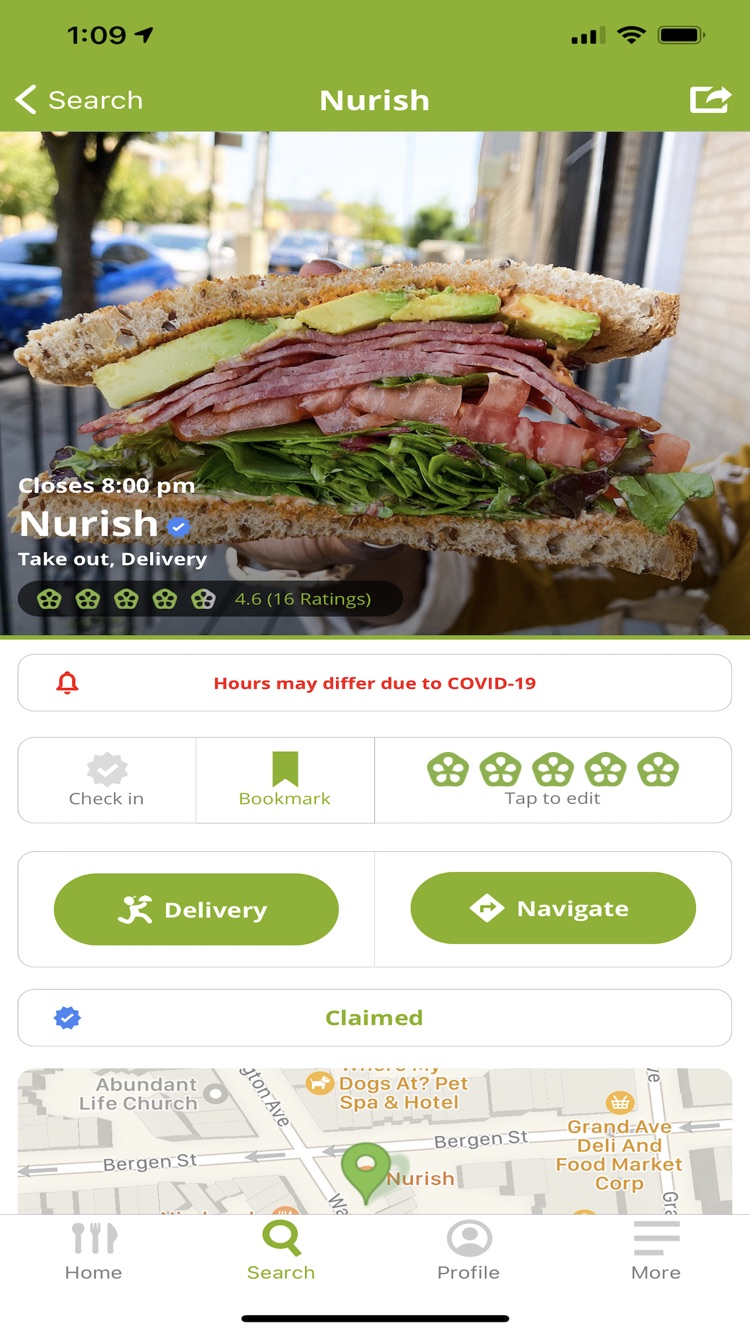Screen dimensions: 750x1334
Task: Tap the Delivery button
Action: (x=195, y=908)
